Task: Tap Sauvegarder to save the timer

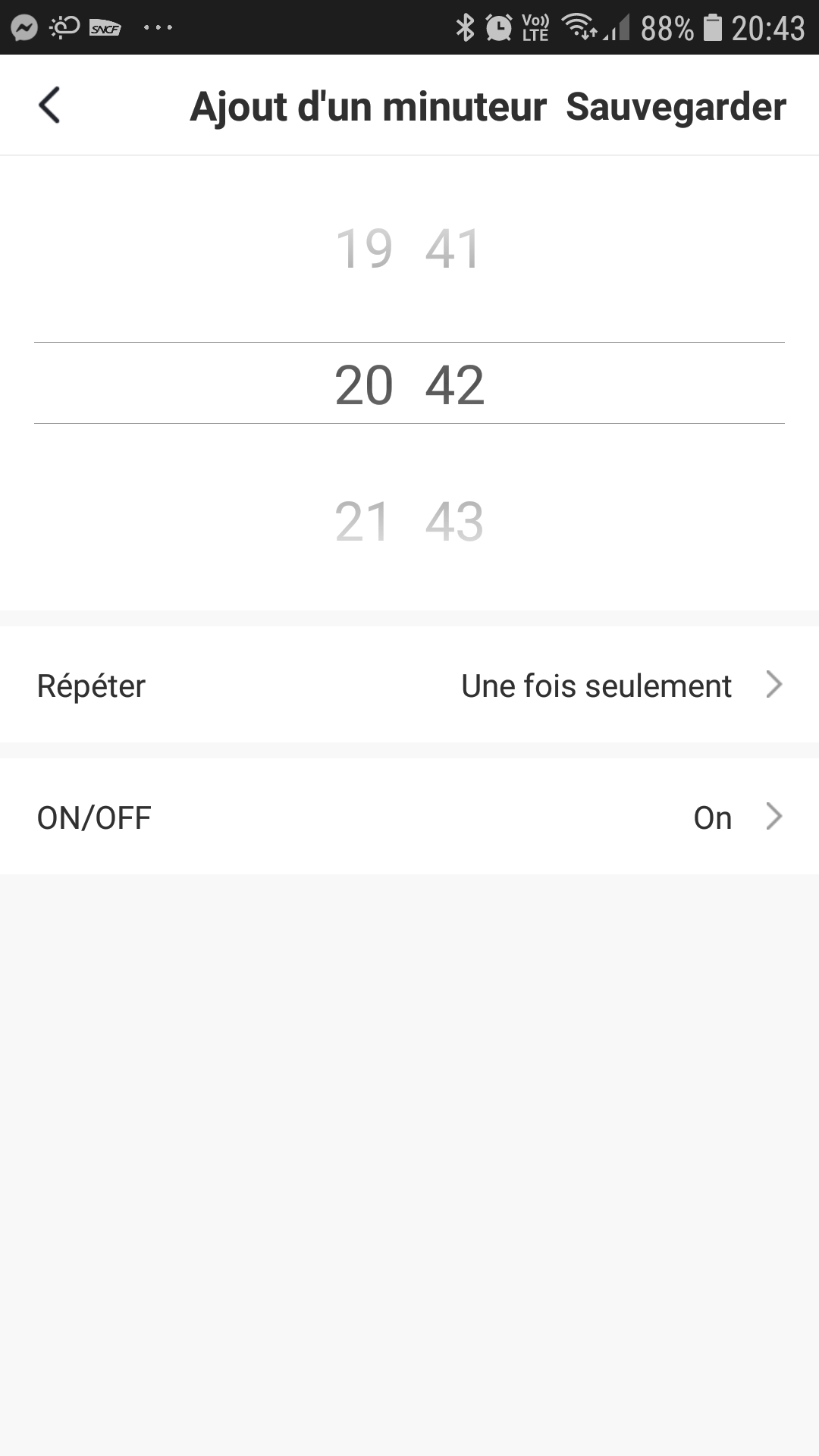Action: (x=676, y=106)
